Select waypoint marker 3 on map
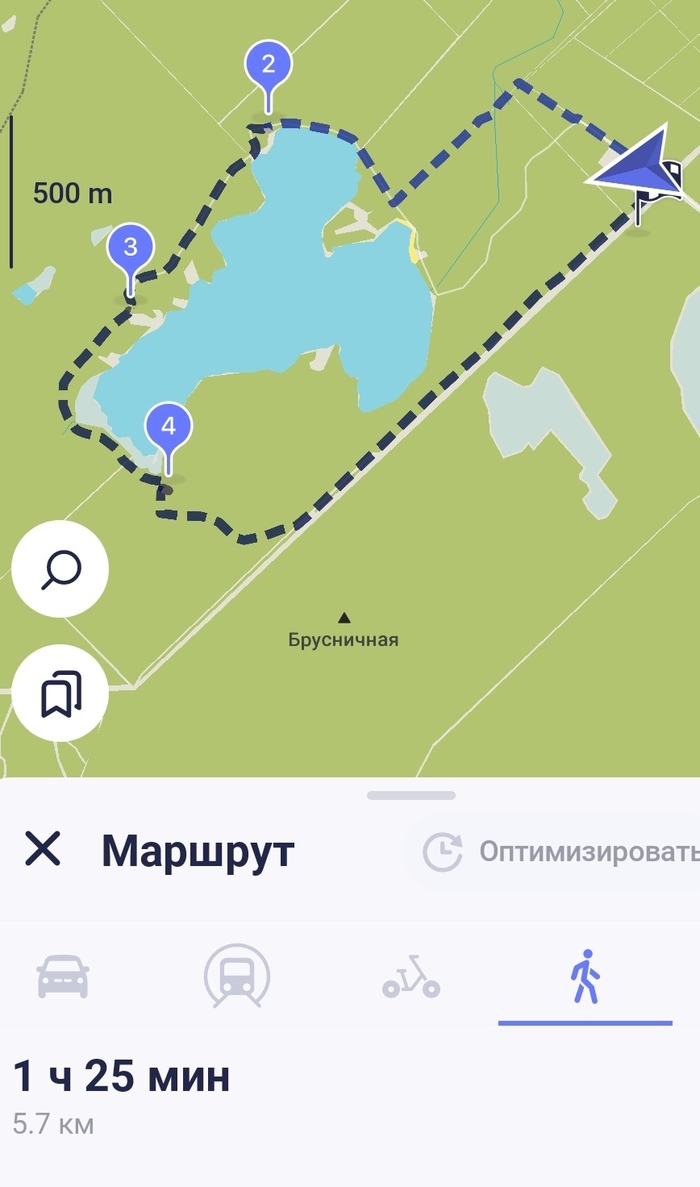Viewport: 700px width, 1187px height. coord(131,247)
